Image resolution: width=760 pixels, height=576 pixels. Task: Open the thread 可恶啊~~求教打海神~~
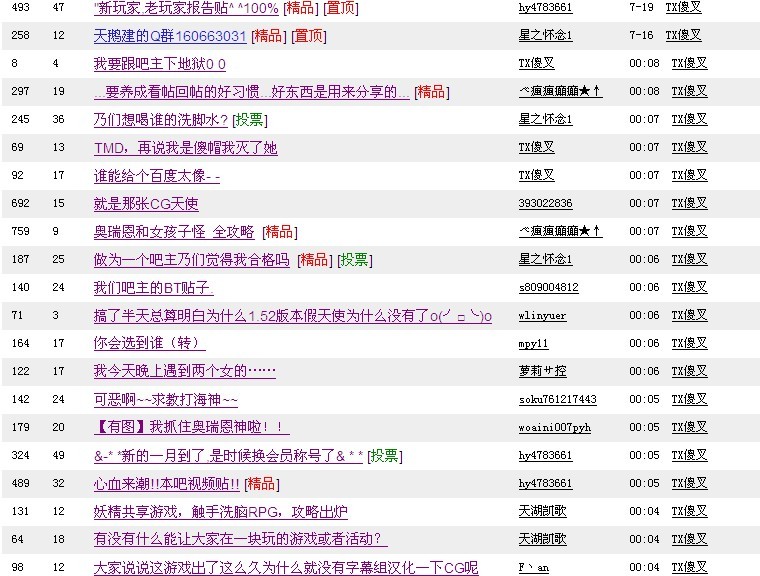point(166,400)
